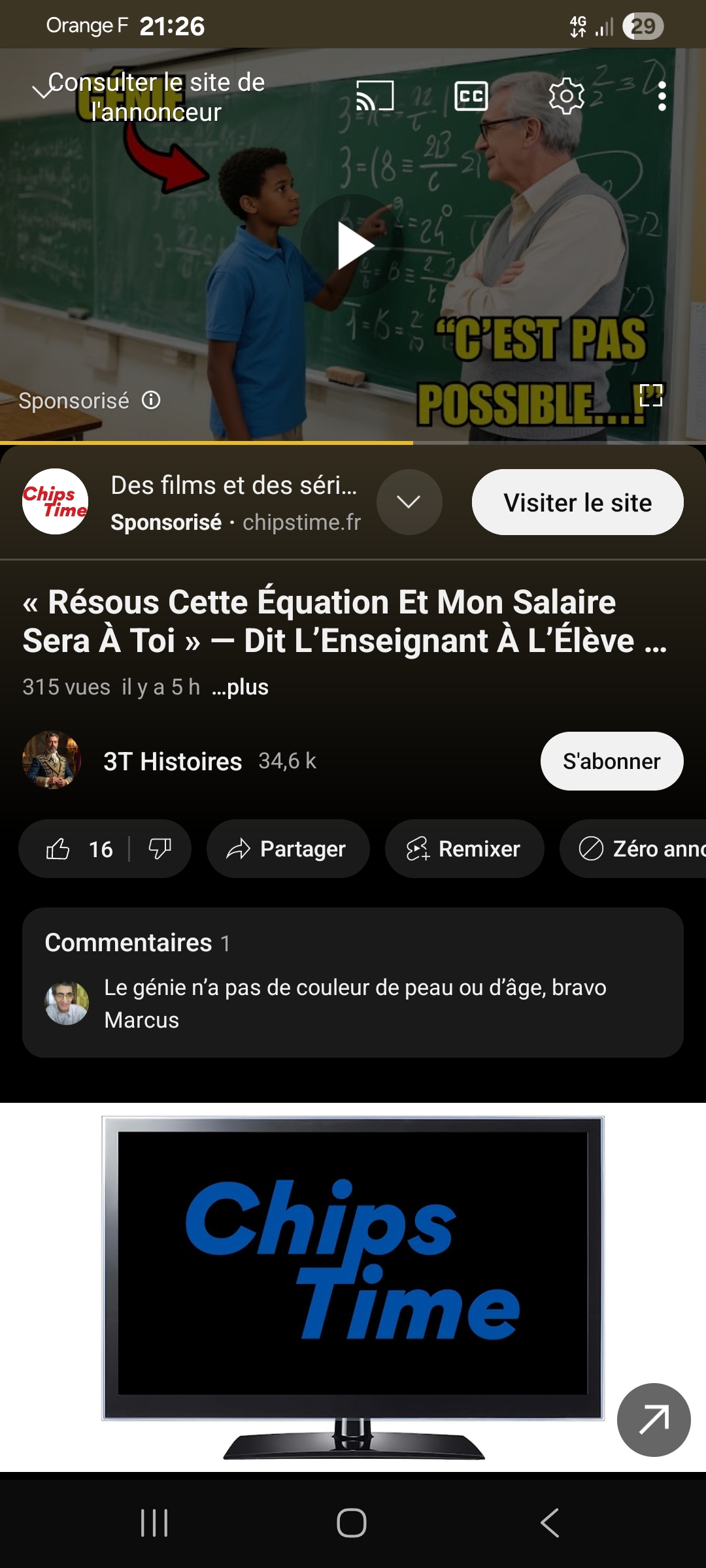Dislike this video

point(160,849)
